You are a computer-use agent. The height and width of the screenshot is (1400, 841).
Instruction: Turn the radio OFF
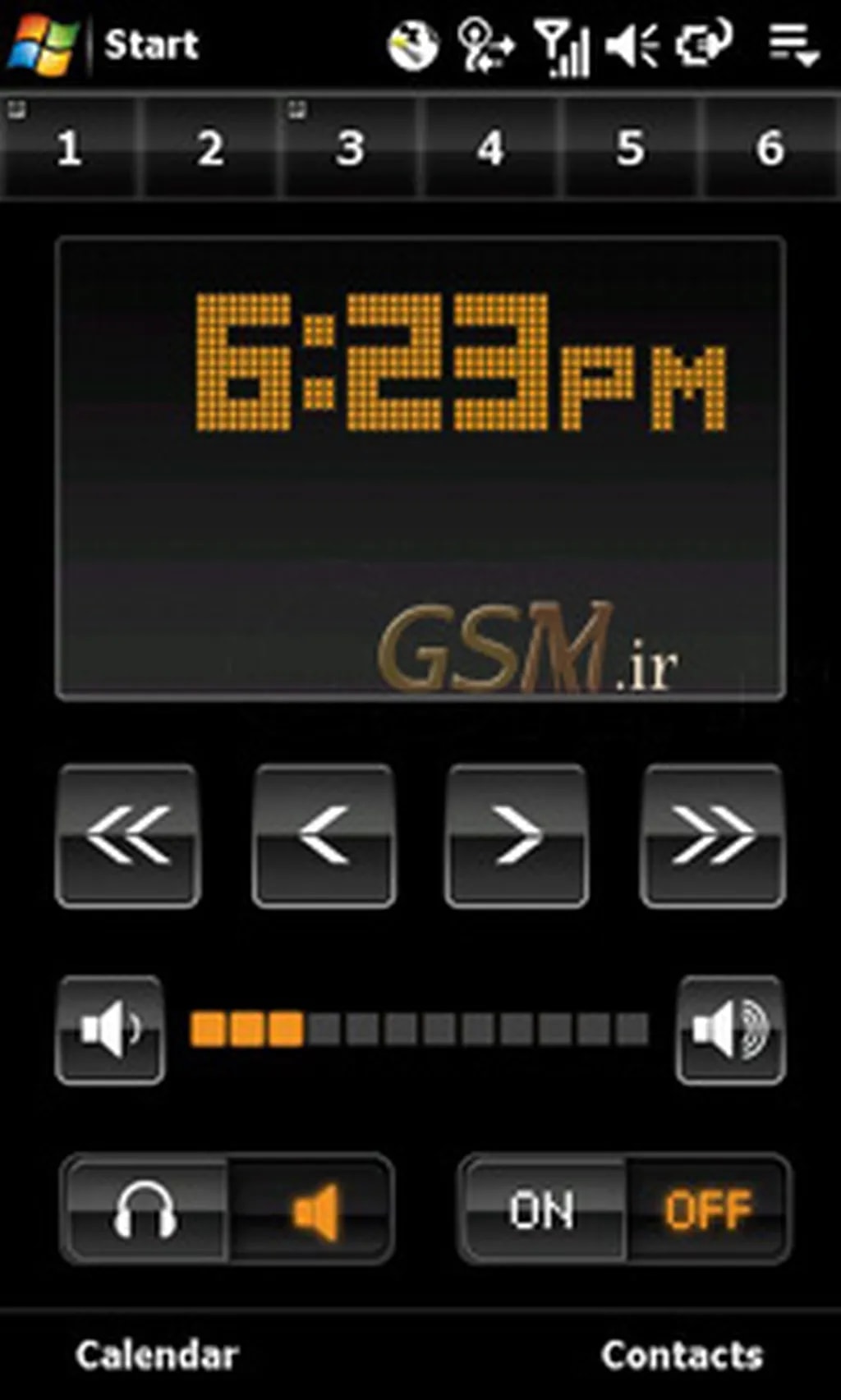pos(708,1209)
